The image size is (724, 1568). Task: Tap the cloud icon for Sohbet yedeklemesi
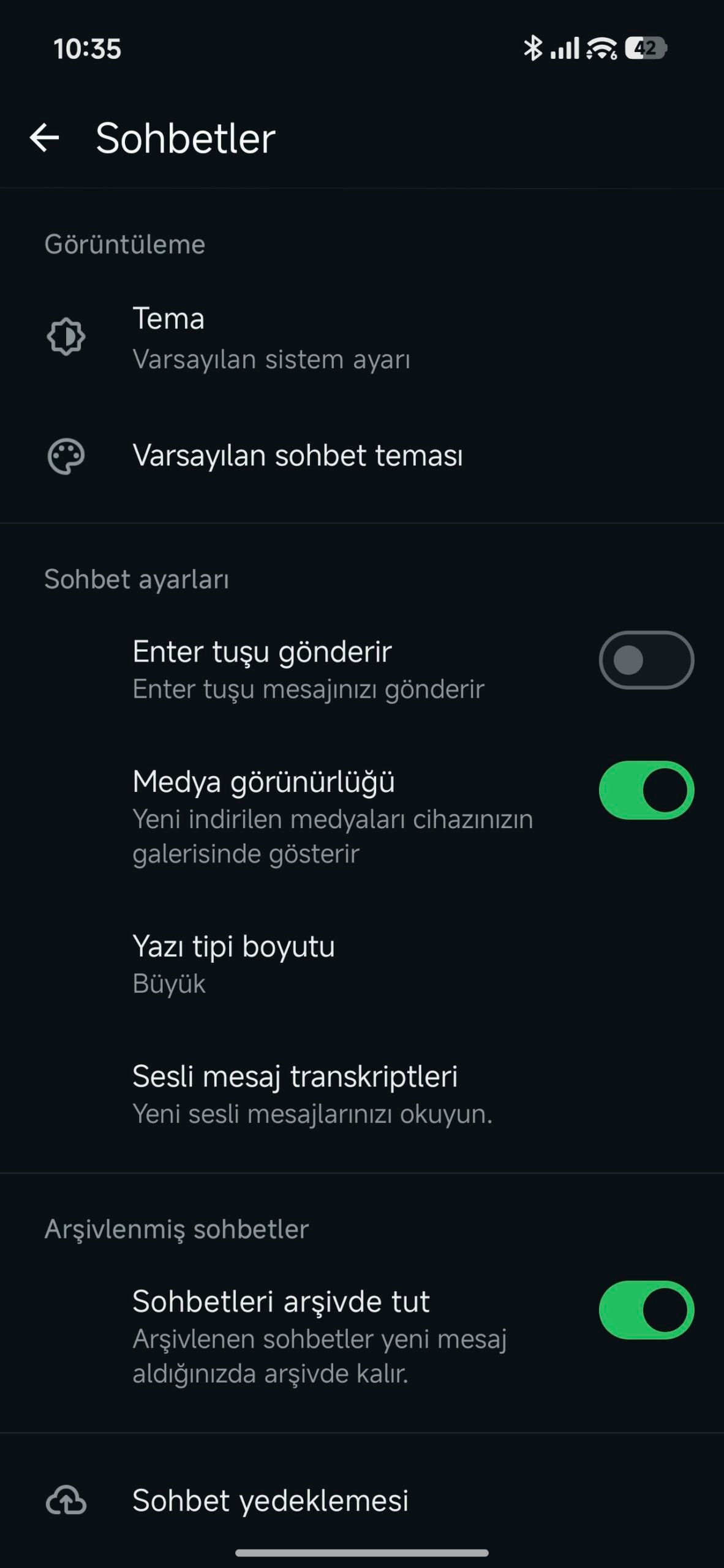[x=66, y=1500]
